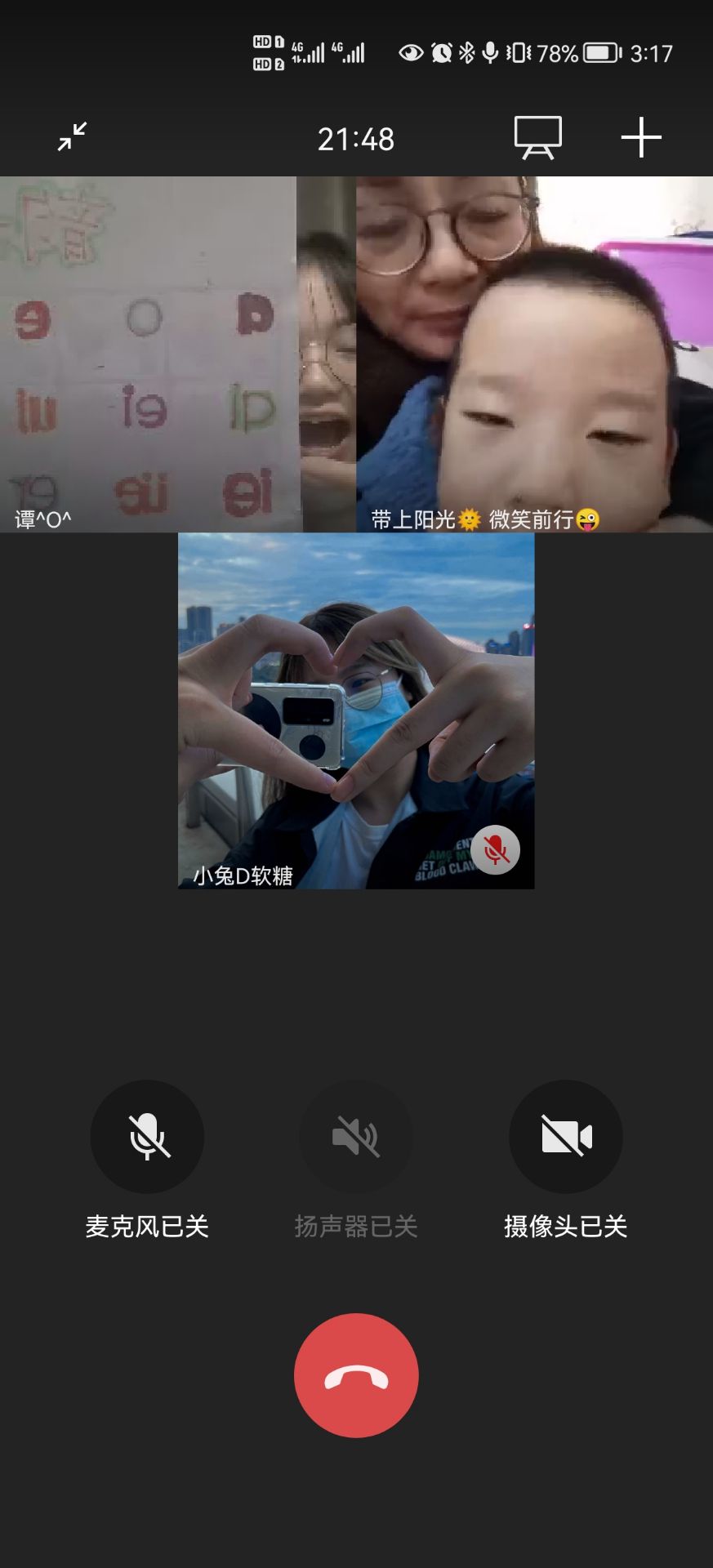Turn the camera back on
Viewport: 713px width, 1568px height.
click(x=565, y=1136)
